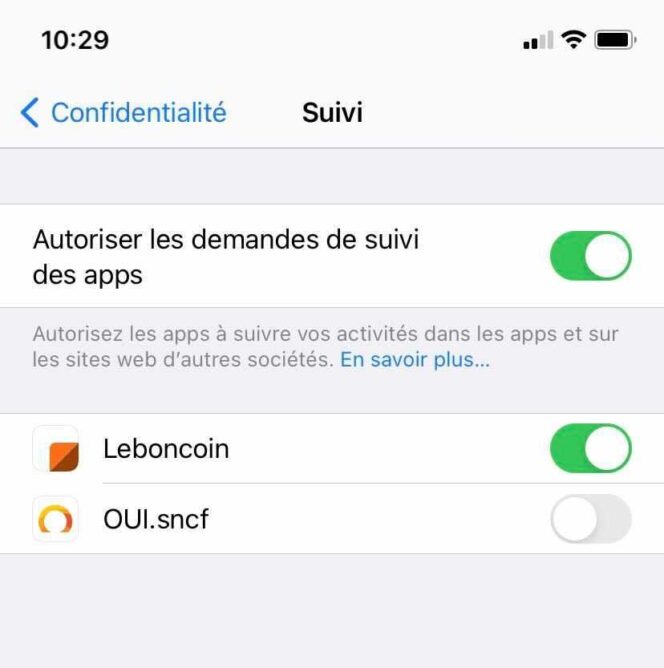Open the En savoir plus link

[x=415, y=360]
